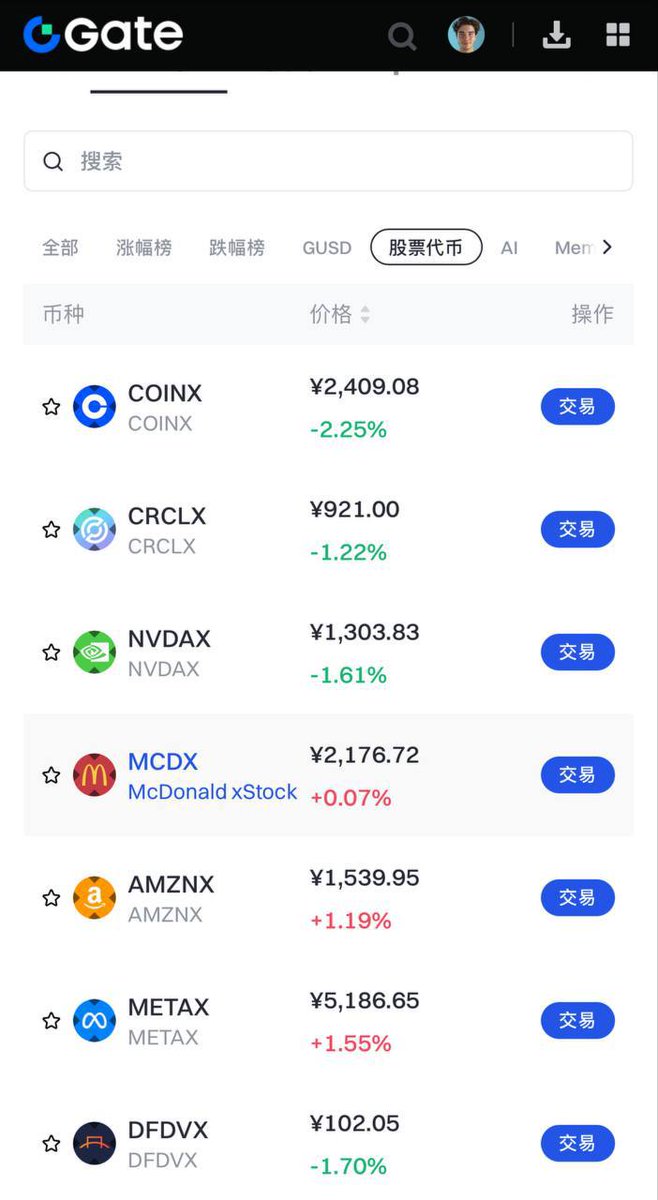Select the 涨幅榜 gainers tab
658x1200 pixels.
pyautogui.click(x=144, y=247)
